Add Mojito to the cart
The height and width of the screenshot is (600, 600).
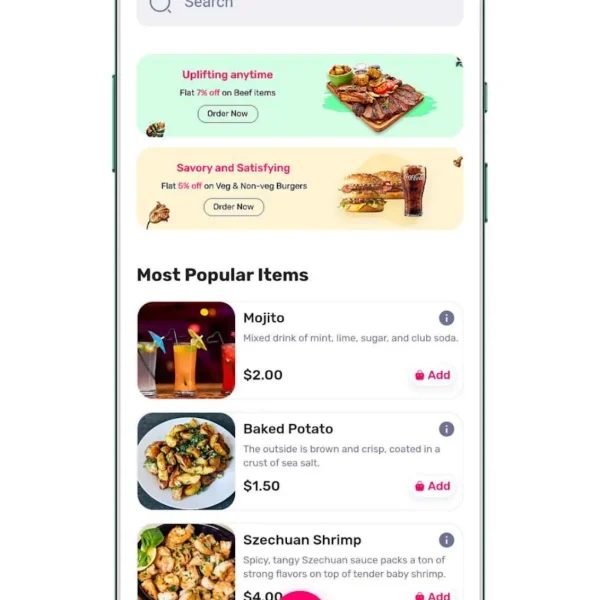tap(433, 375)
